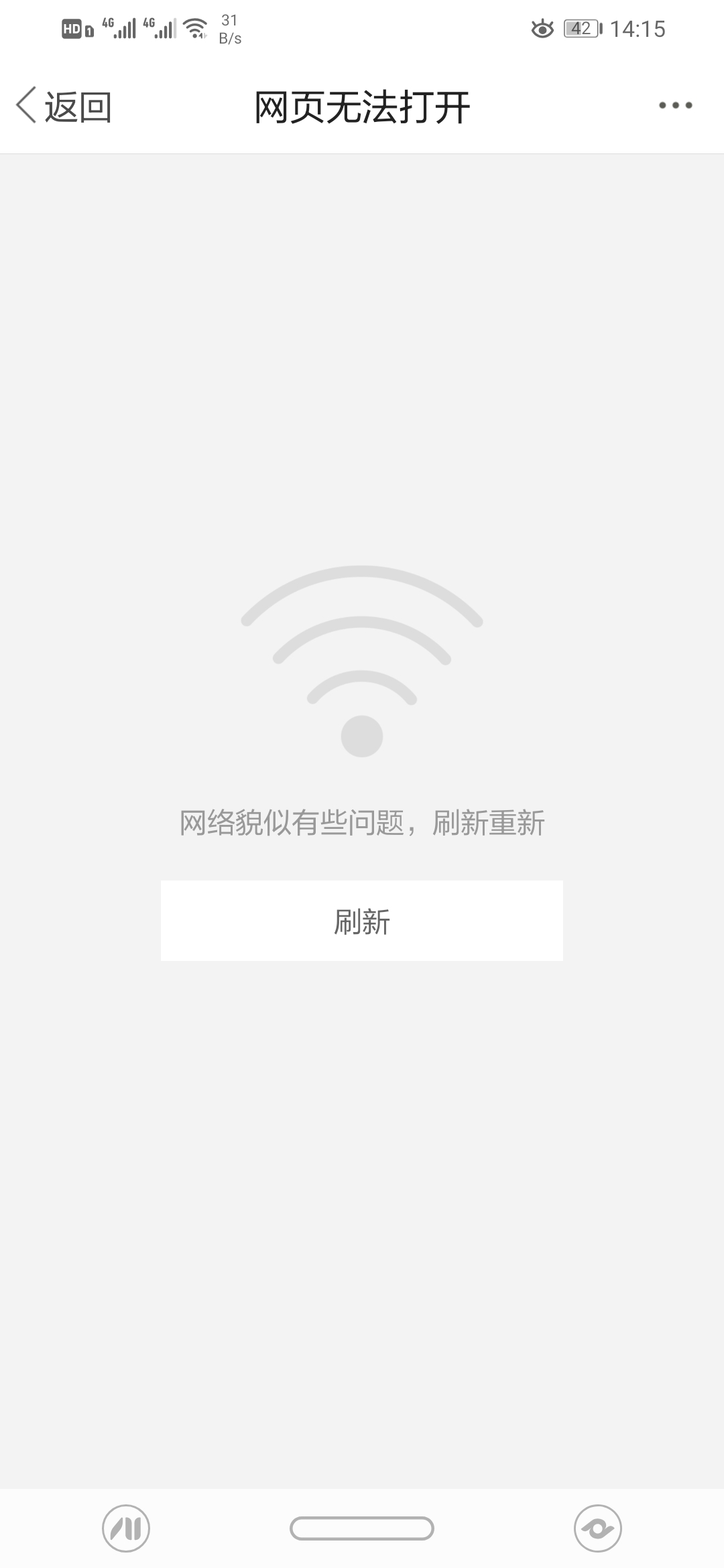The width and height of the screenshot is (724, 1568).
Task: Open the three-dot overflow menu
Action: [675, 105]
